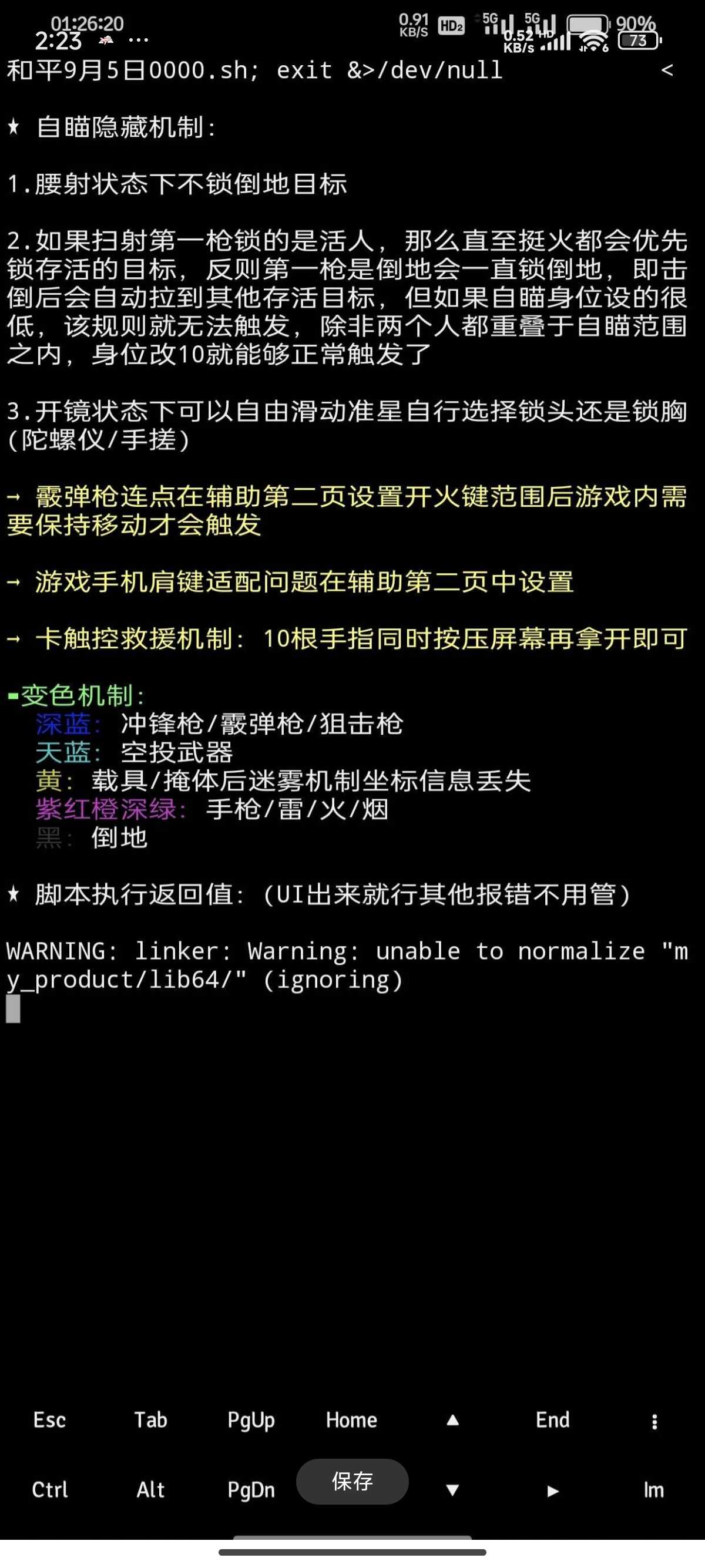Open the three-dot overflow menu
The width and height of the screenshot is (705, 1568).
click(654, 1422)
